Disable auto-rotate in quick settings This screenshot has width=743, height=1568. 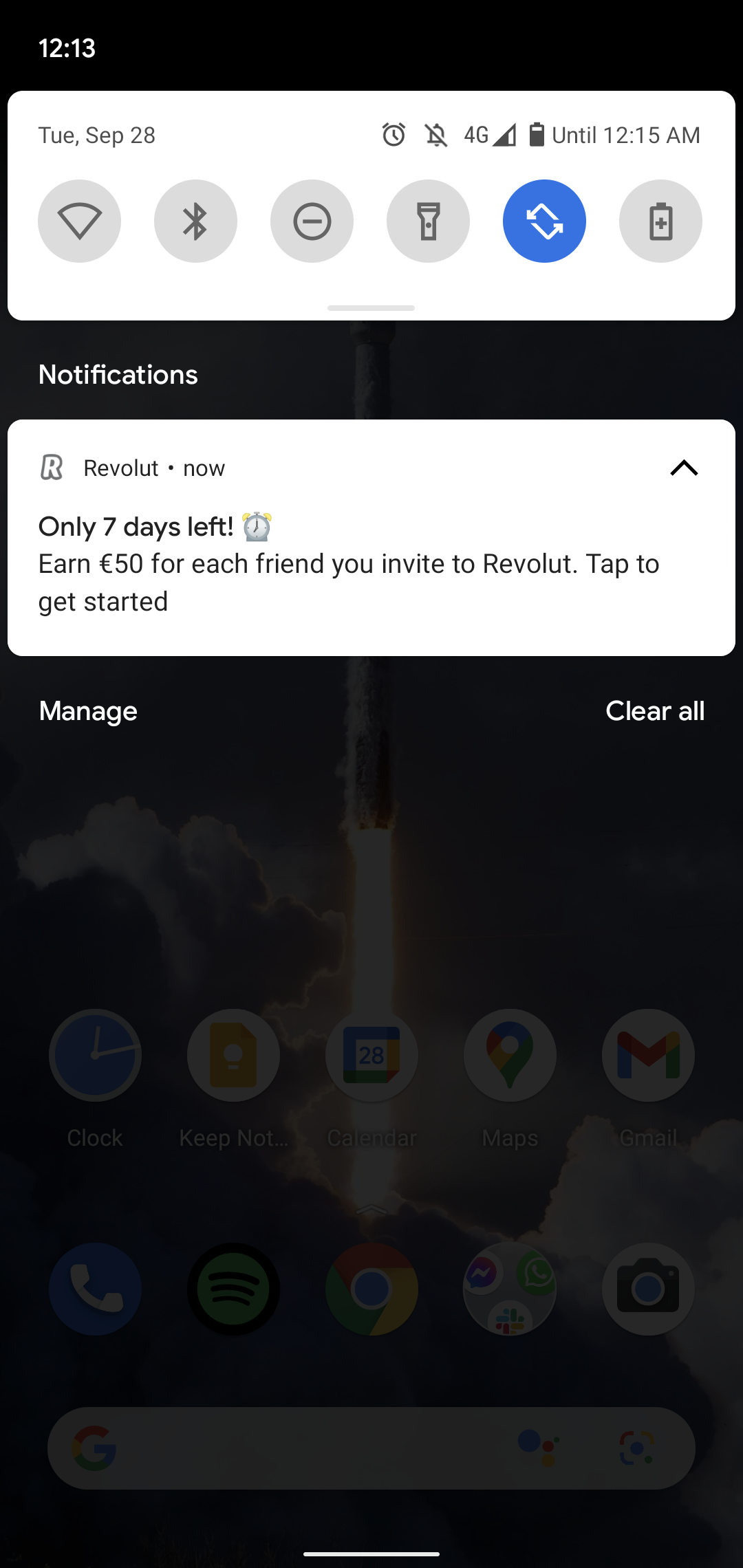543,221
